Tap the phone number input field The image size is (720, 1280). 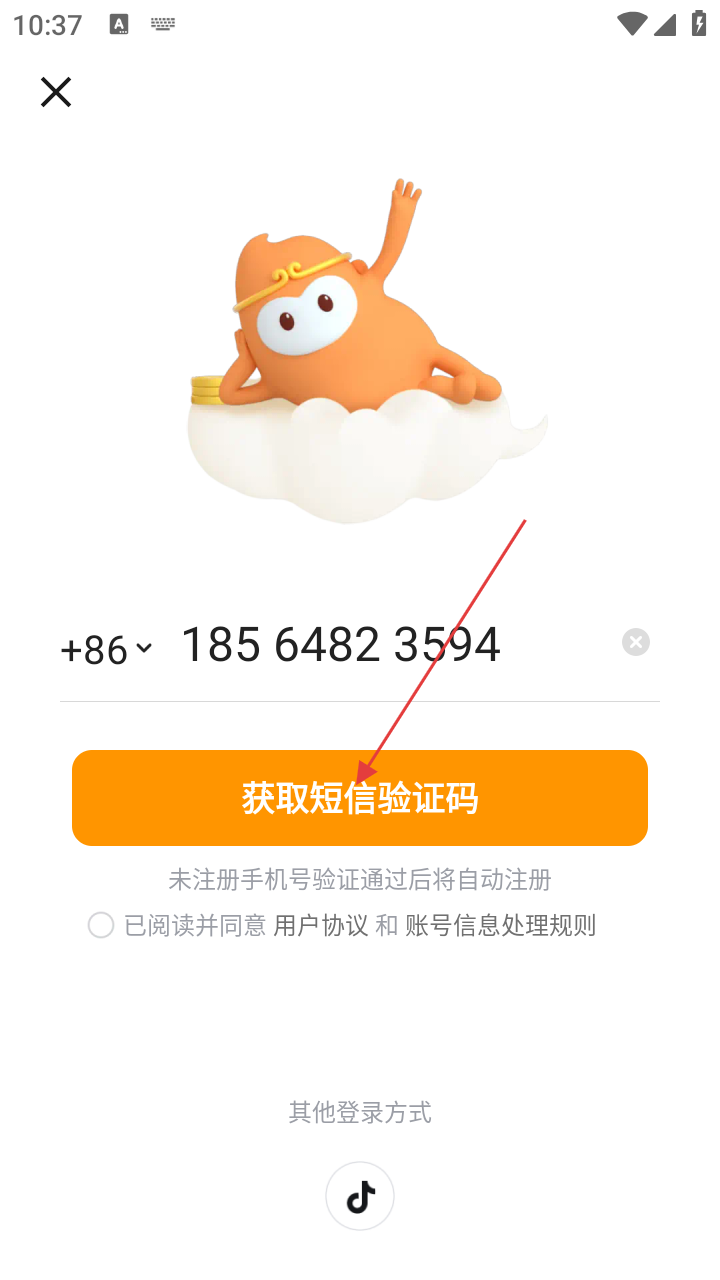390,645
